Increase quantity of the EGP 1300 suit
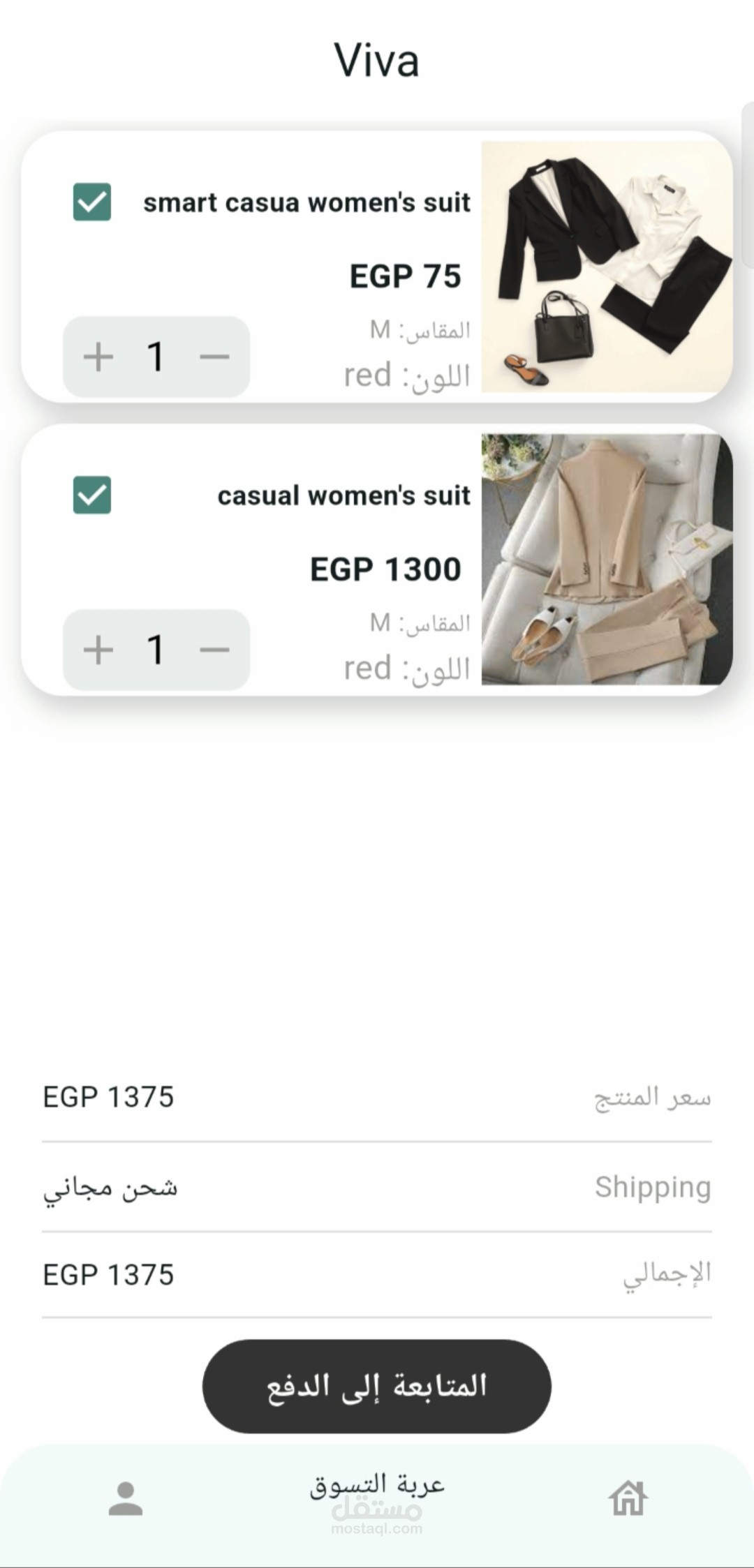 pyautogui.click(x=98, y=650)
